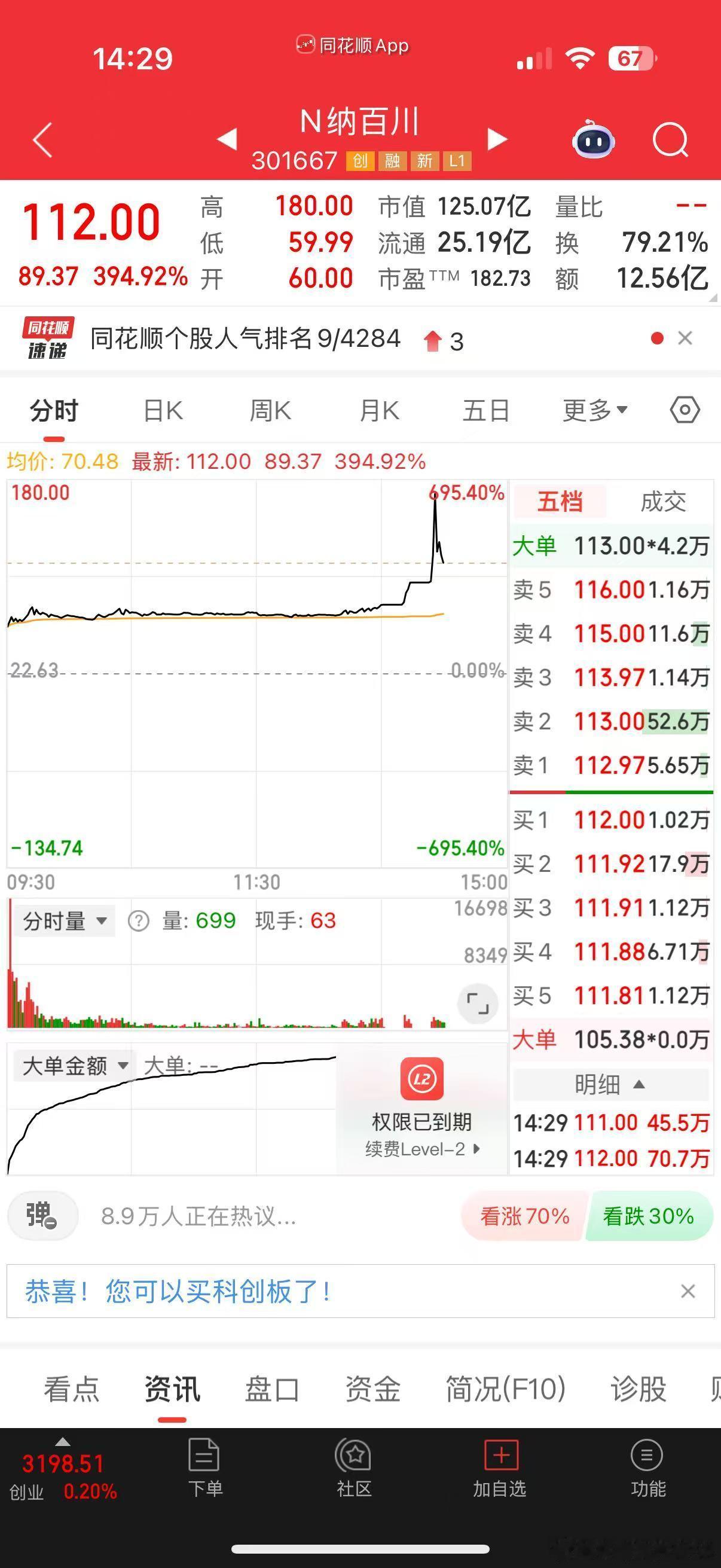721x1568 pixels.
Task: Open the 分时量 indicator dropdown
Action: point(65,920)
